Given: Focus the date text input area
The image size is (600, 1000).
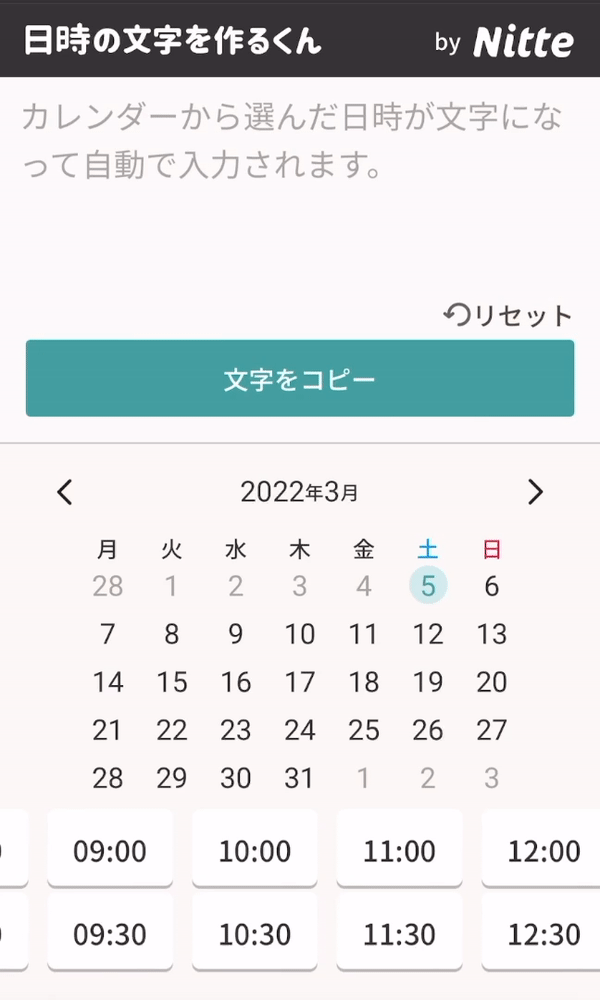Looking at the screenshot, I should pyautogui.click(x=300, y=190).
